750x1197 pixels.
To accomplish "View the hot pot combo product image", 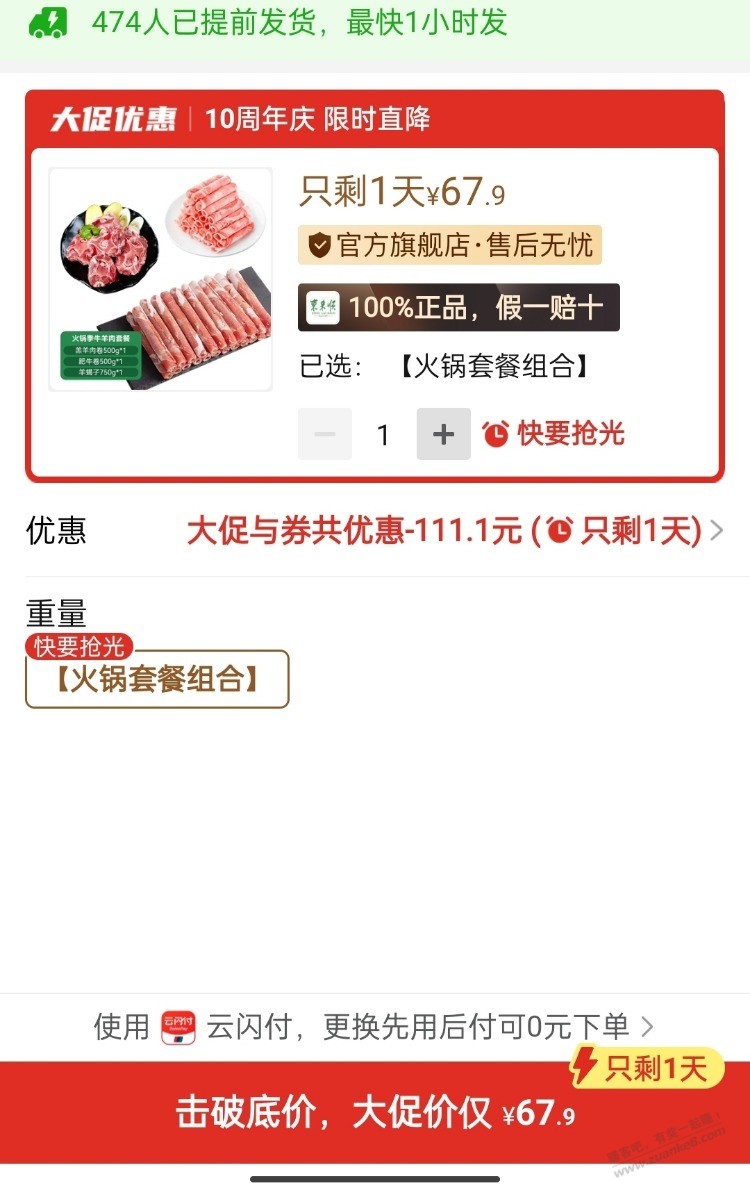I will point(161,279).
